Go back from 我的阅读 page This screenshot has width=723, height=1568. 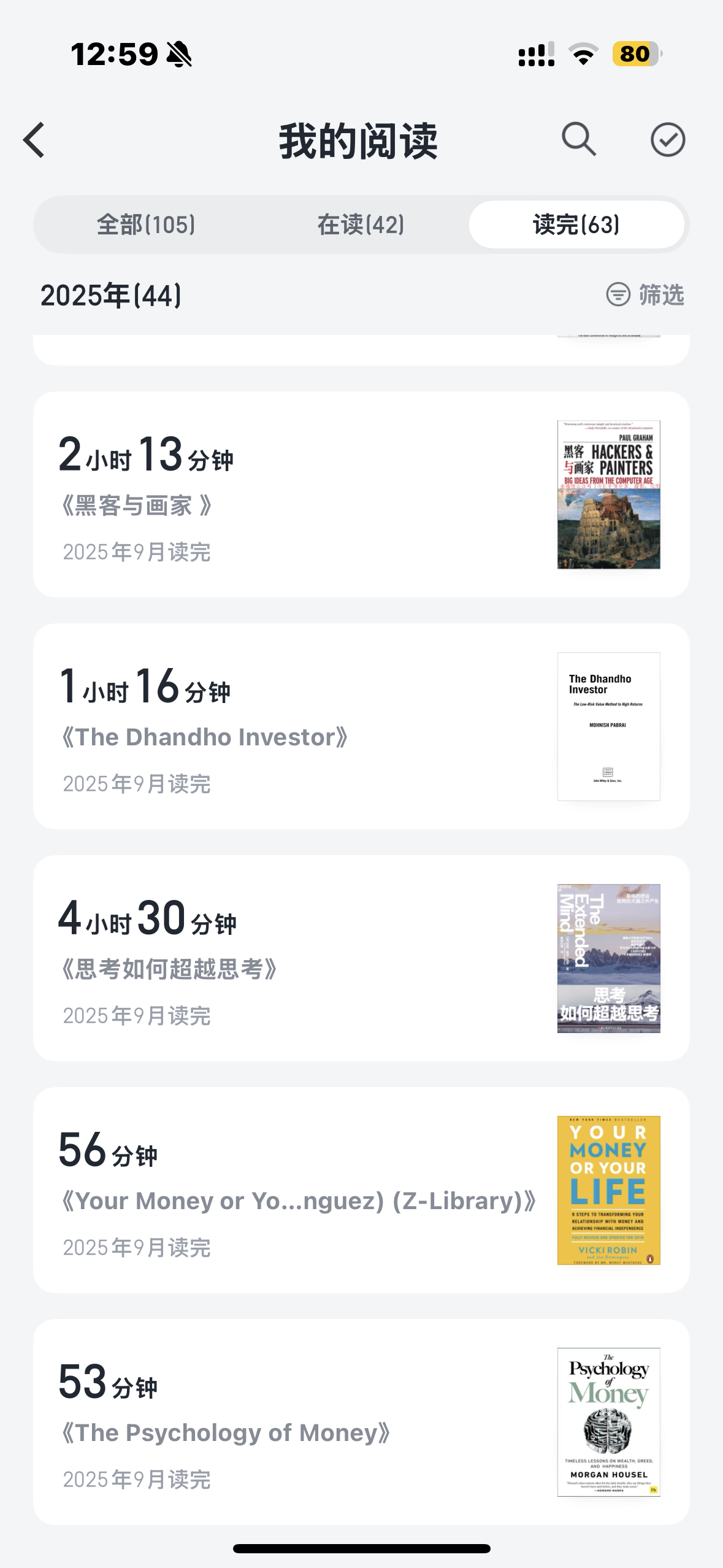34,140
